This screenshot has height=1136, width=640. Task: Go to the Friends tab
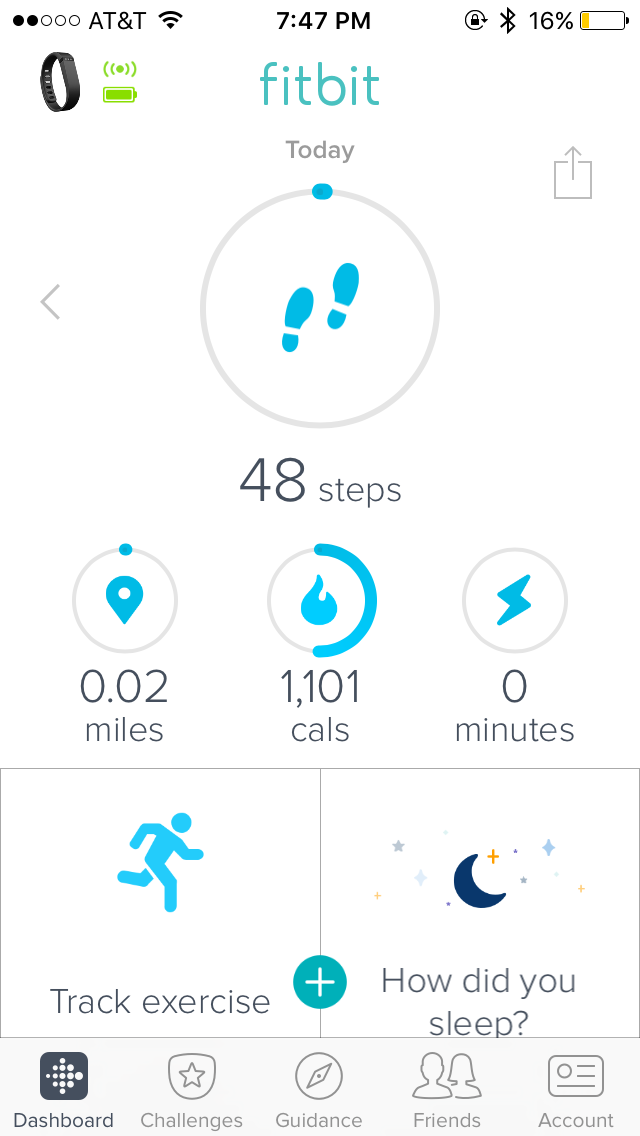[447, 1090]
